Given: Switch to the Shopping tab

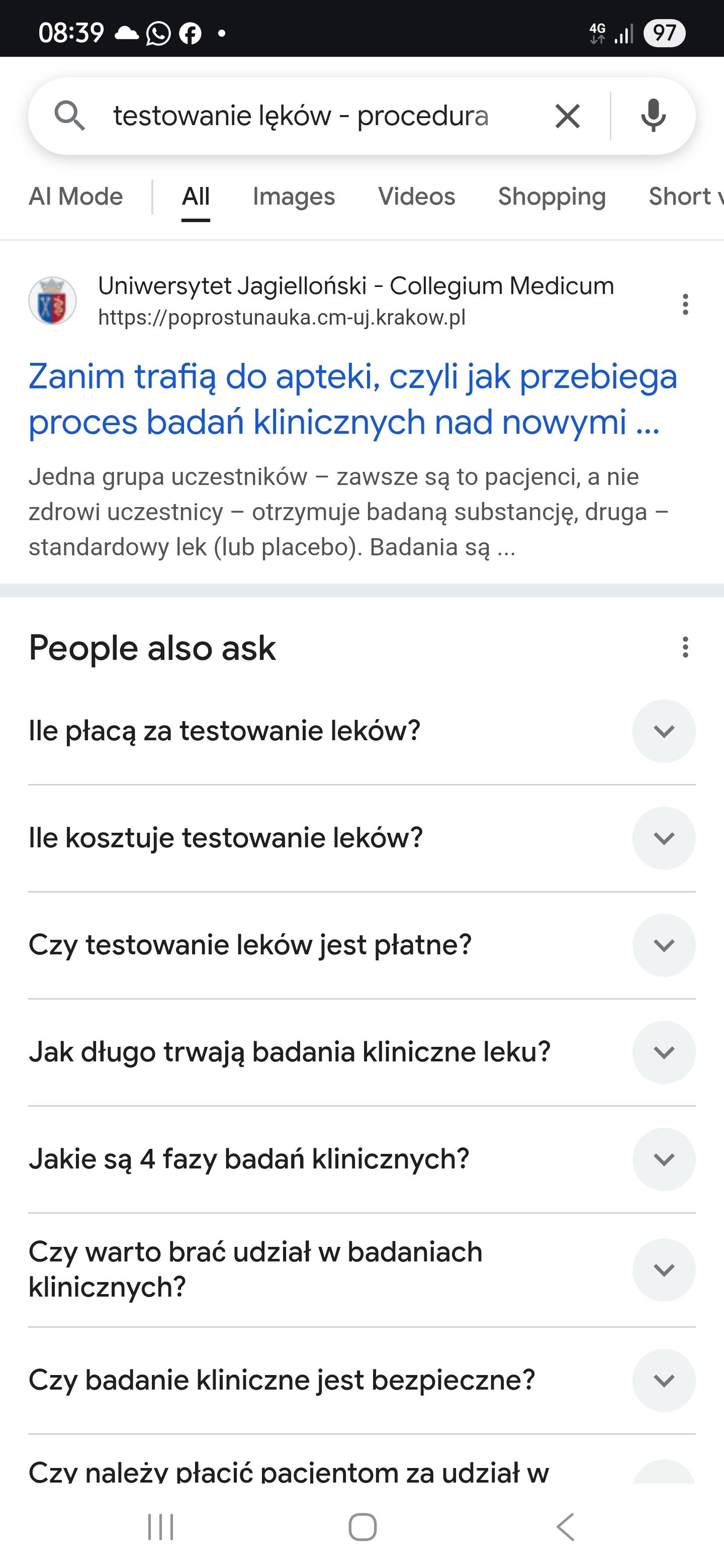Looking at the screenshot, I should 552,197.
